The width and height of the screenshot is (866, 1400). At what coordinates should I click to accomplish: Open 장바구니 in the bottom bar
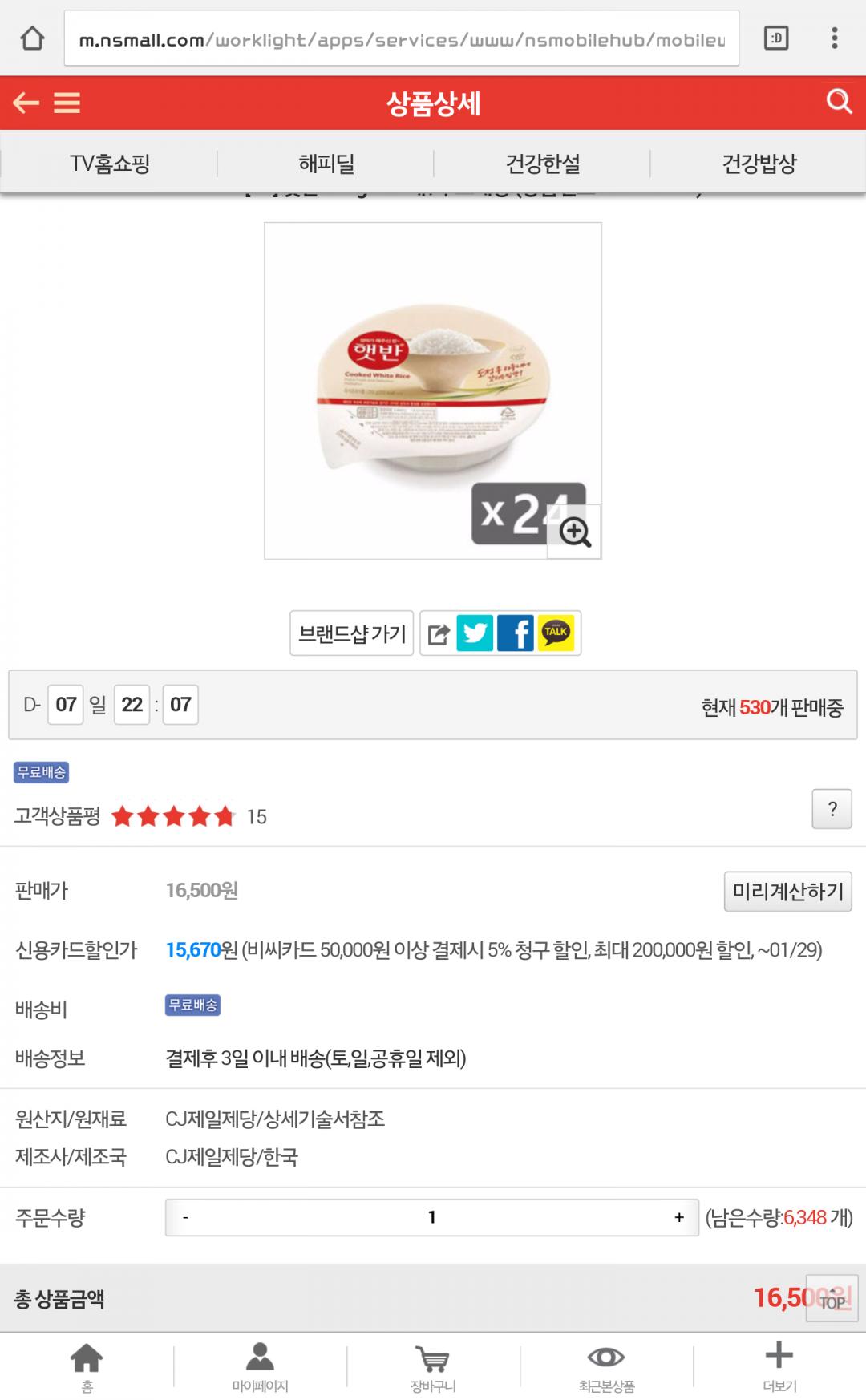coord(433,1368)
